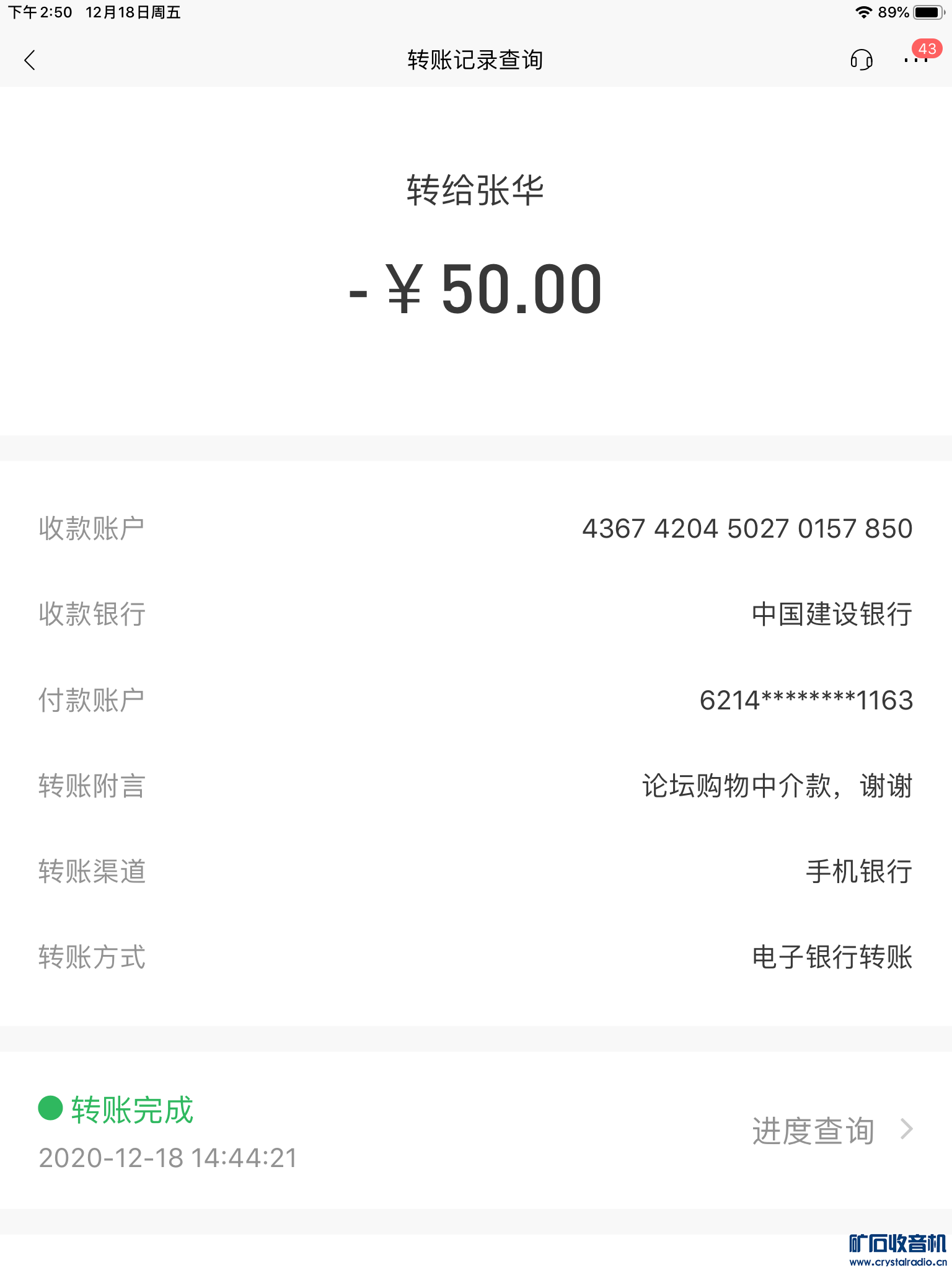This screenshot has height=1270, width=952.
Task: Contact customer service via headset icon
Action: (x=861, y=60)
